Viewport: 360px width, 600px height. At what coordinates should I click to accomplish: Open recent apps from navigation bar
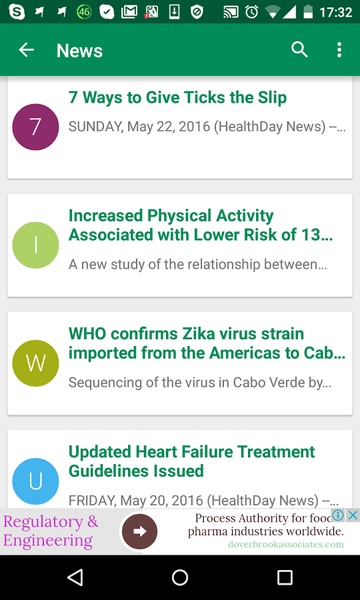285,577
